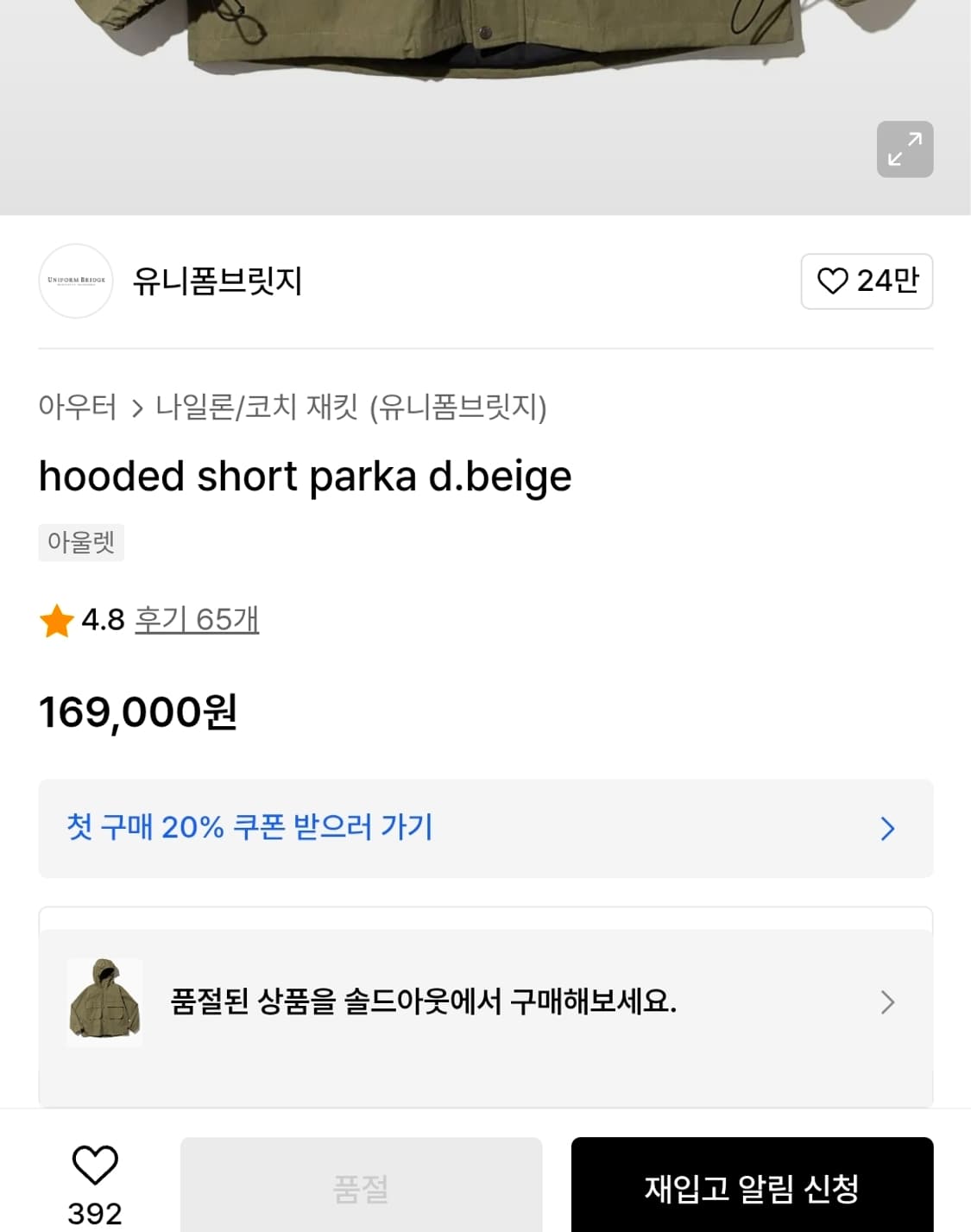Tap the chevron in the coupon banner
This screenshot has width=971, height=1232.
click(887, 828)
